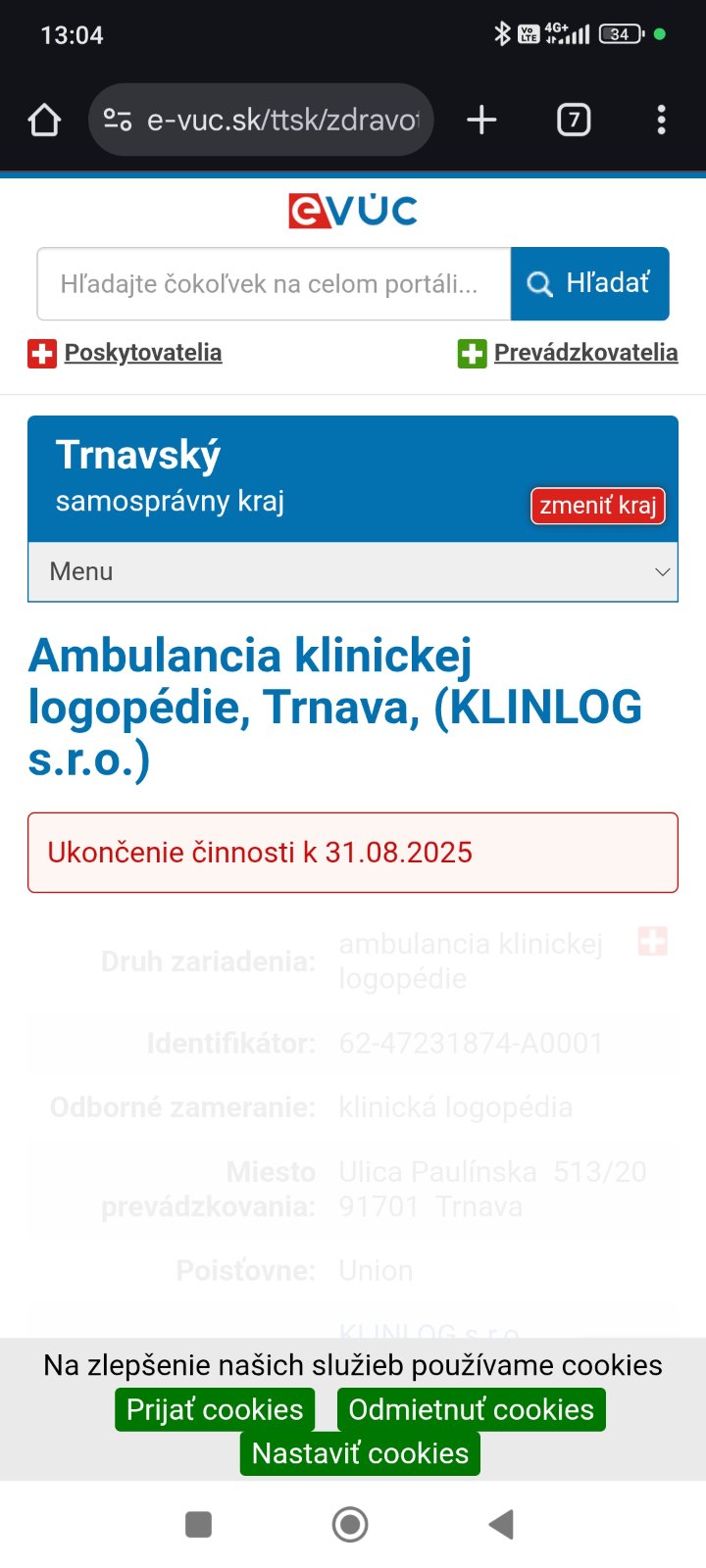Show the open tabs switcher
This screenshot has height=1568, width=706.
[574, 121]
